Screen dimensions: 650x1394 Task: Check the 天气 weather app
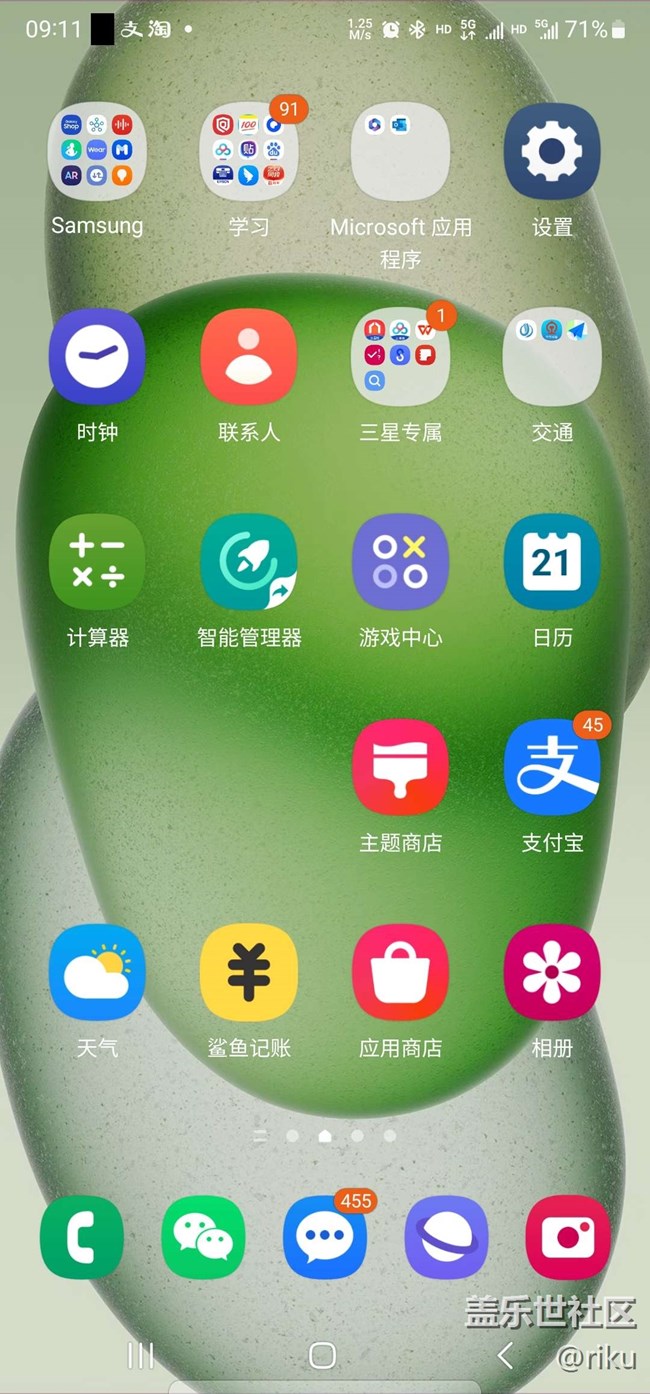[x=97, y=972]
